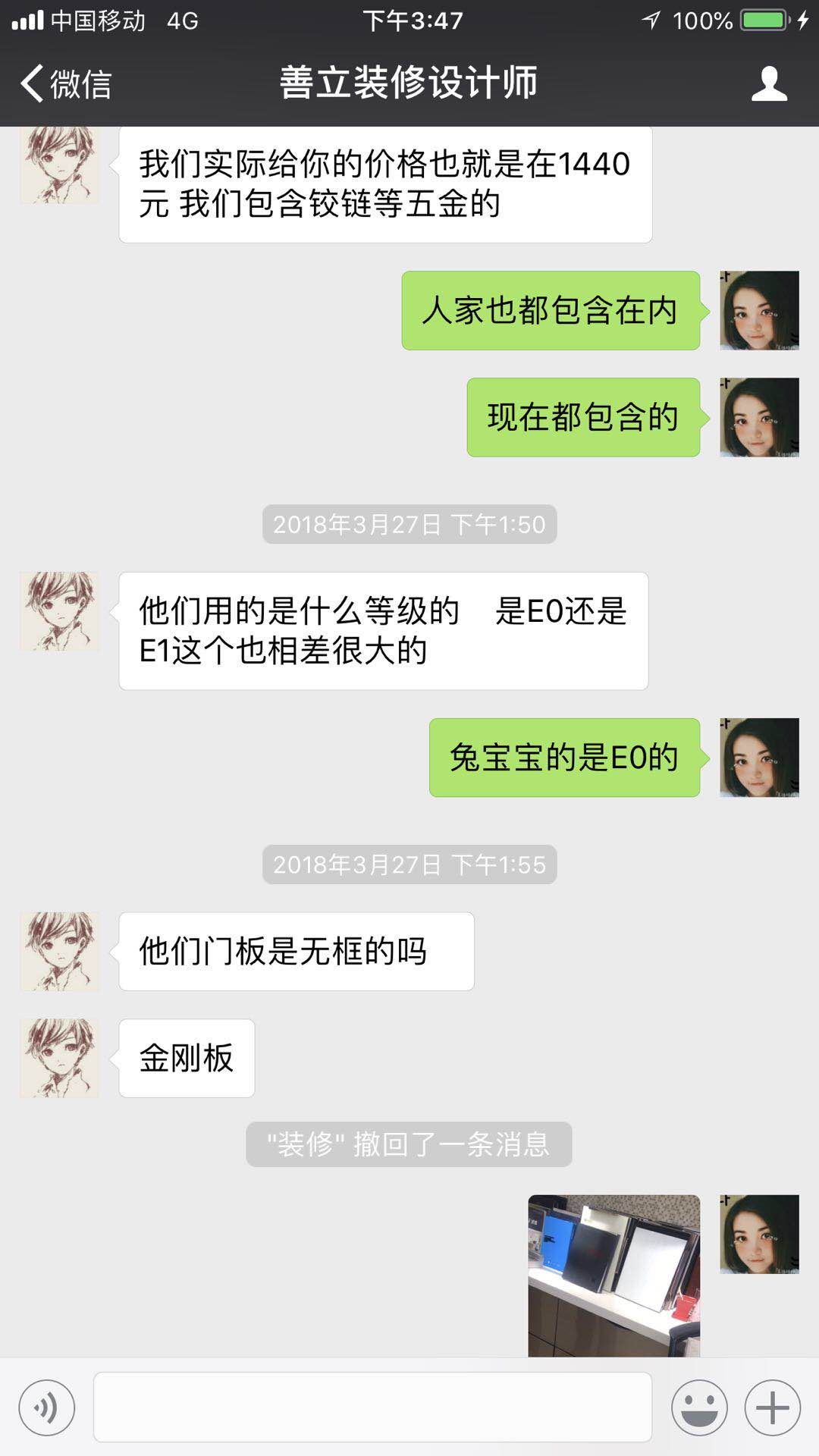The height and width of the screenshot is (1456, 819).
Task: Focus the message text field
Action: [x=372, y=1407]
